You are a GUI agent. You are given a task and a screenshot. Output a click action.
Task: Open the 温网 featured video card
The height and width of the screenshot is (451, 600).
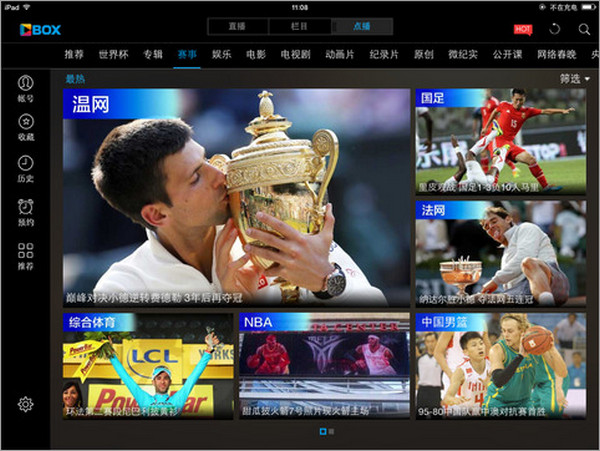pyautogui.click(x=236, y=198)
